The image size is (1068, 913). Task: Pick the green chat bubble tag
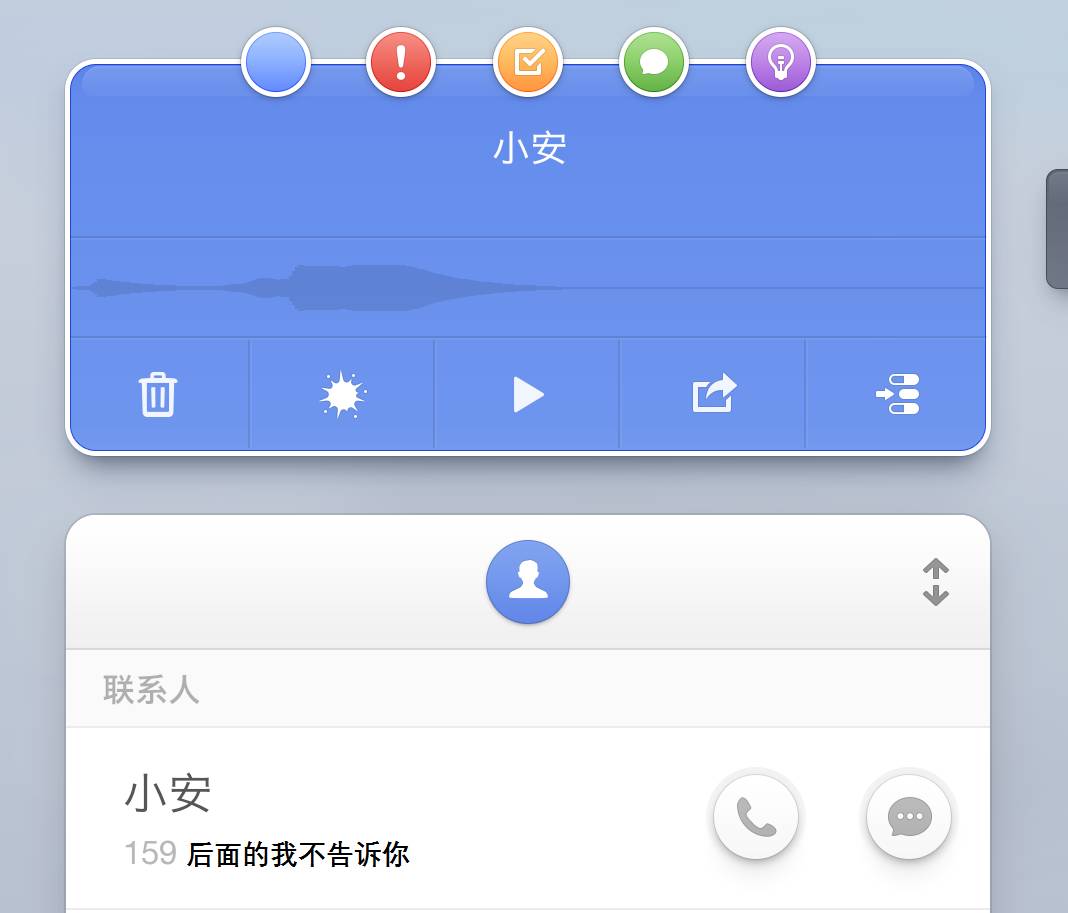click(654, 62)
